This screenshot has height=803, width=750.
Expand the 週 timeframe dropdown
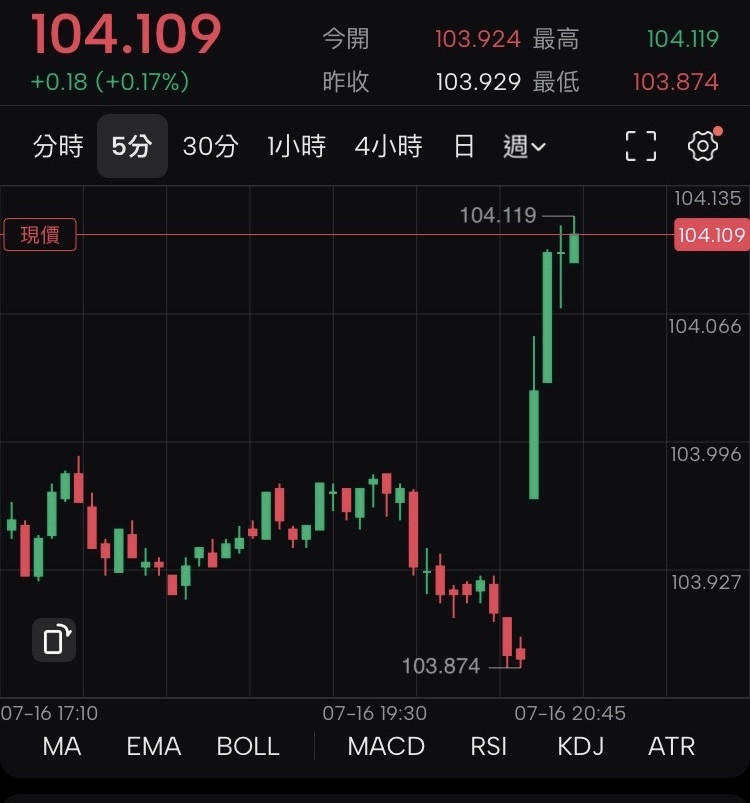(x=524, y=147)
